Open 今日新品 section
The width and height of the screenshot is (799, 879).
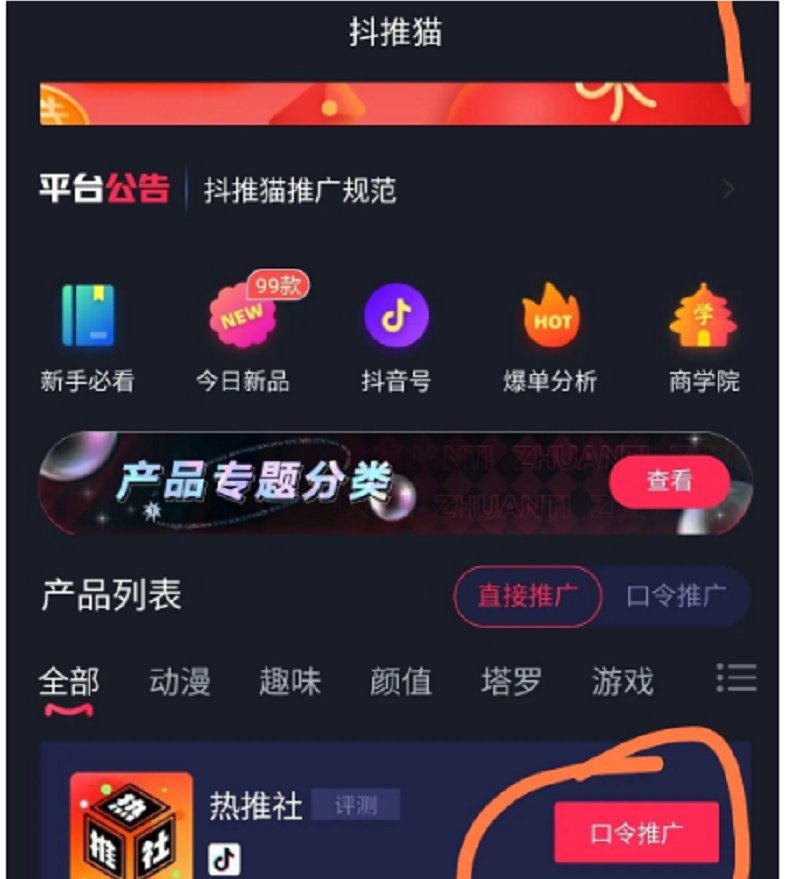[243, 337]
